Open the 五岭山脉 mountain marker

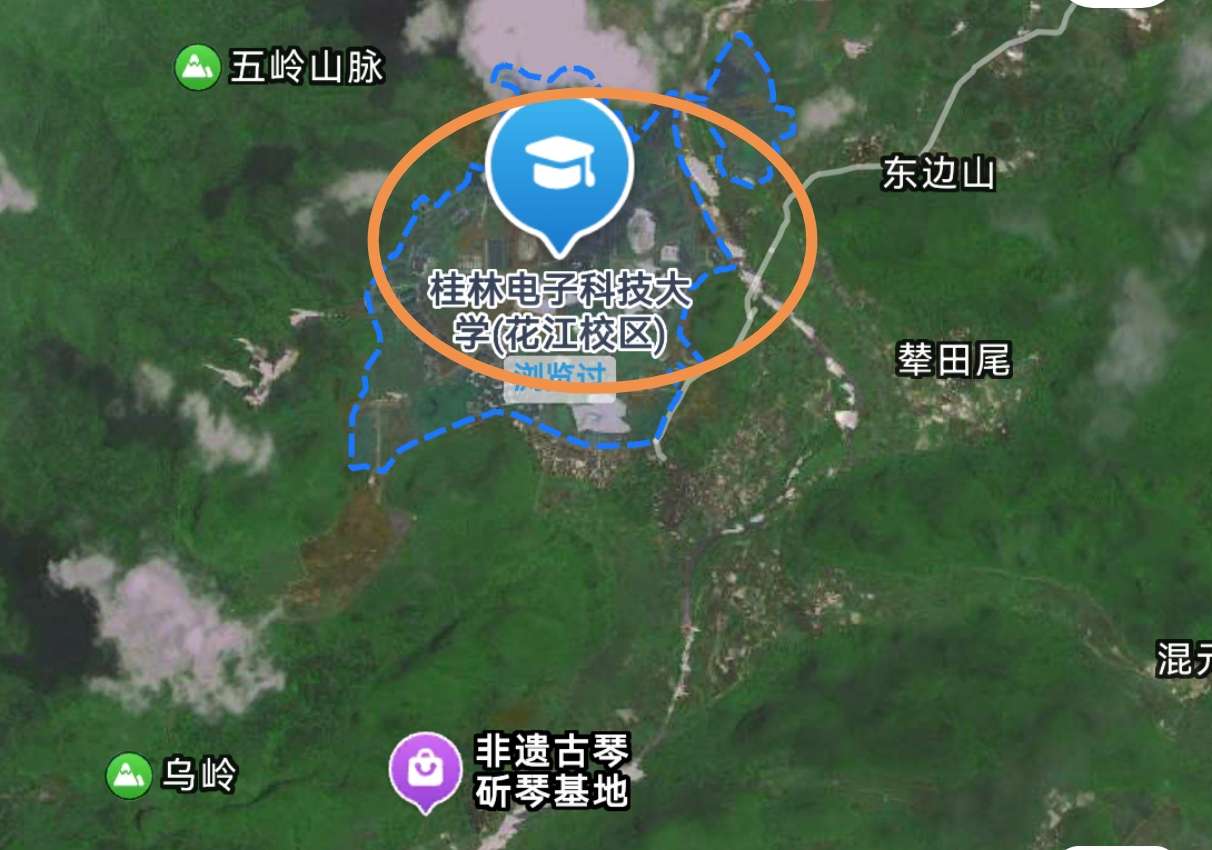(x=197, y=68)
